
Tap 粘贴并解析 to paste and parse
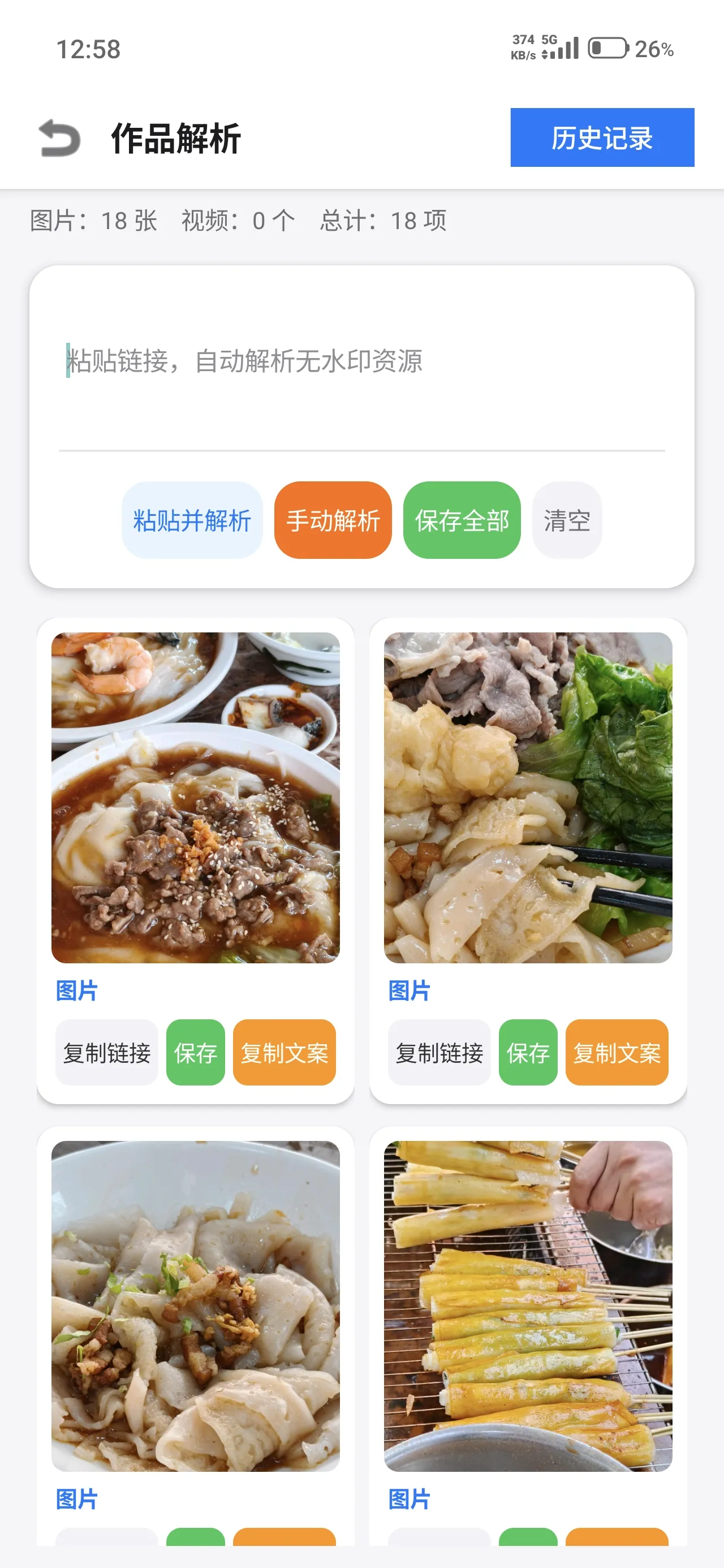(x=192, y=520)
